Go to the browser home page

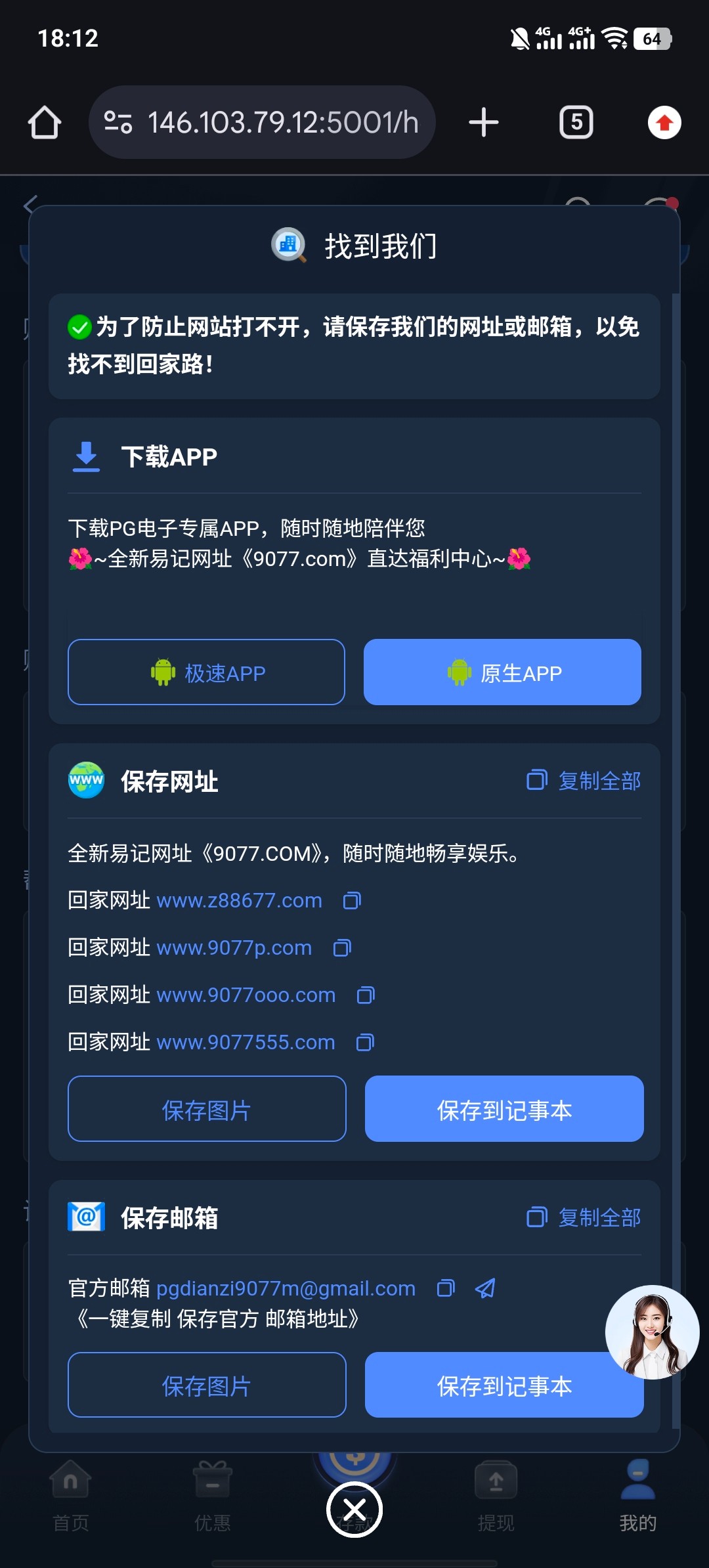click(45, 123)
